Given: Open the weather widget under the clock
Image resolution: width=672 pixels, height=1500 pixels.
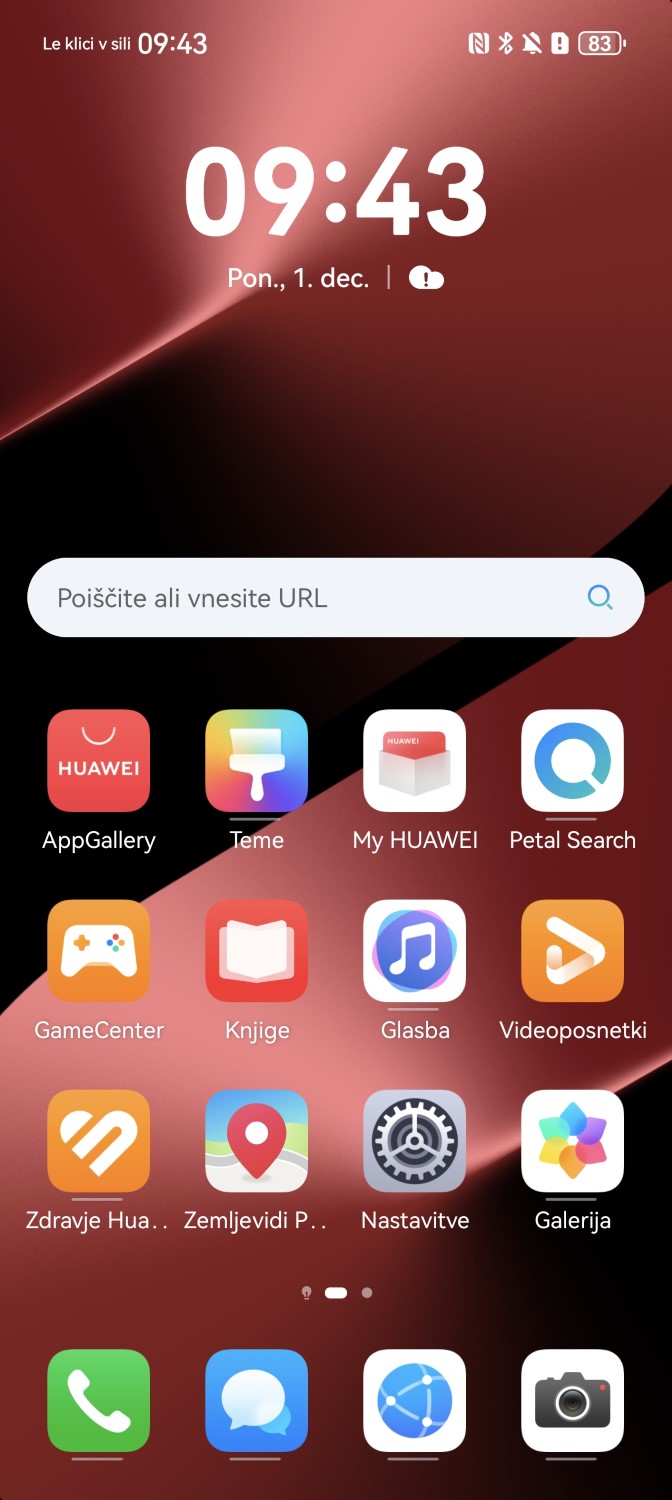Looking at the screenshot, I should [x=426, y=278].
